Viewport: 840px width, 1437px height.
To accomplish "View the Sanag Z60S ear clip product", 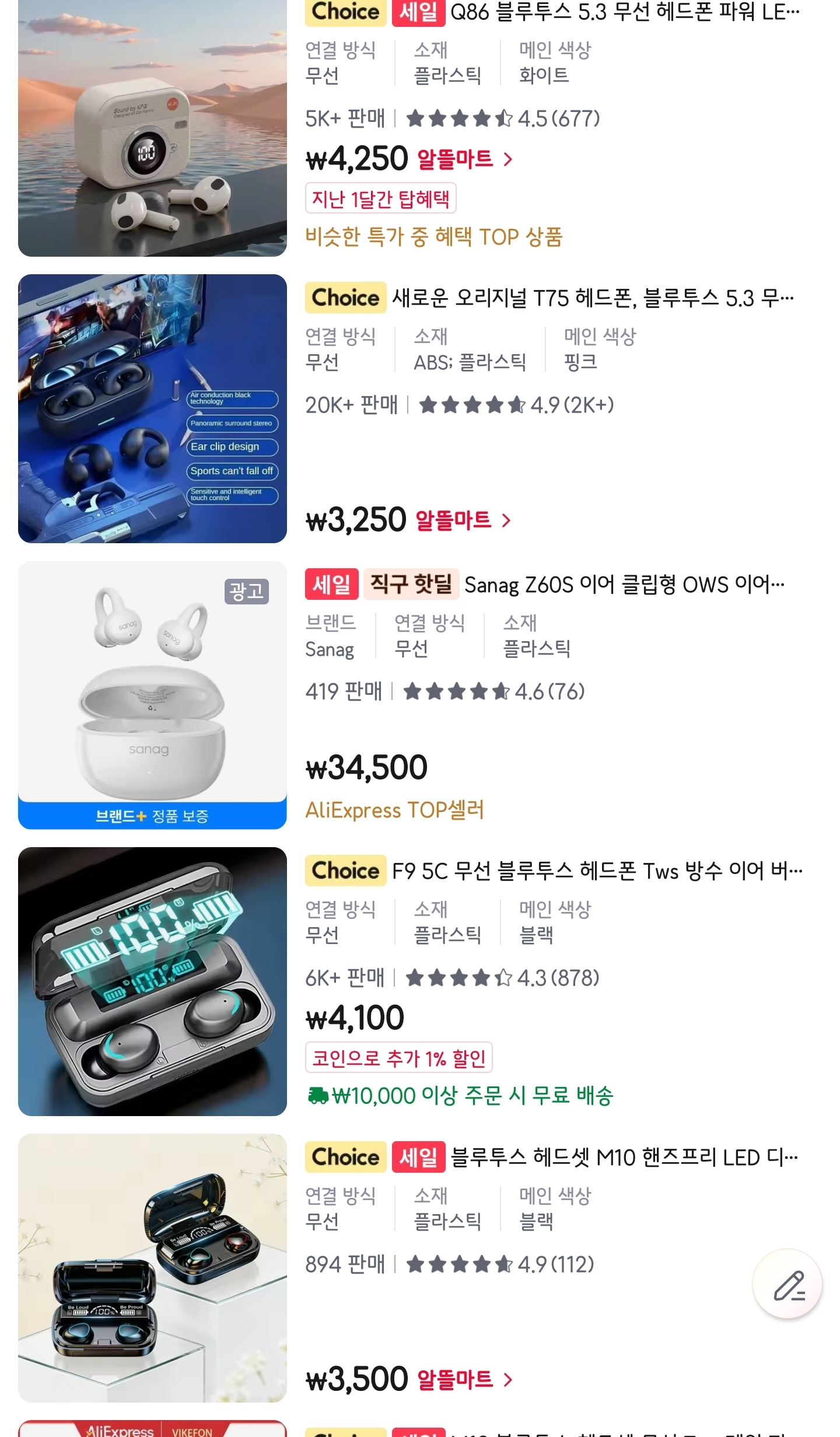I will click(624, 585).
